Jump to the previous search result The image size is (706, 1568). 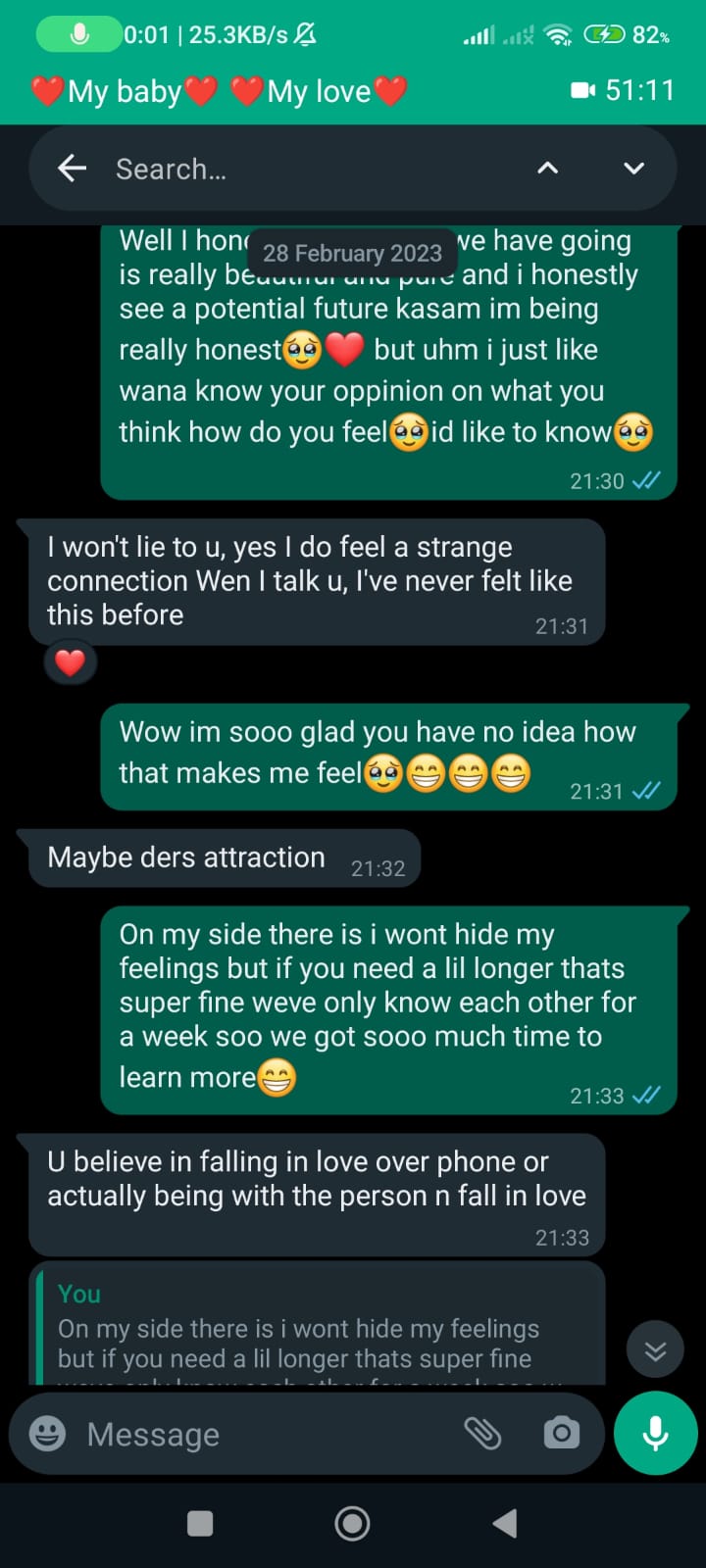(548, 169)
